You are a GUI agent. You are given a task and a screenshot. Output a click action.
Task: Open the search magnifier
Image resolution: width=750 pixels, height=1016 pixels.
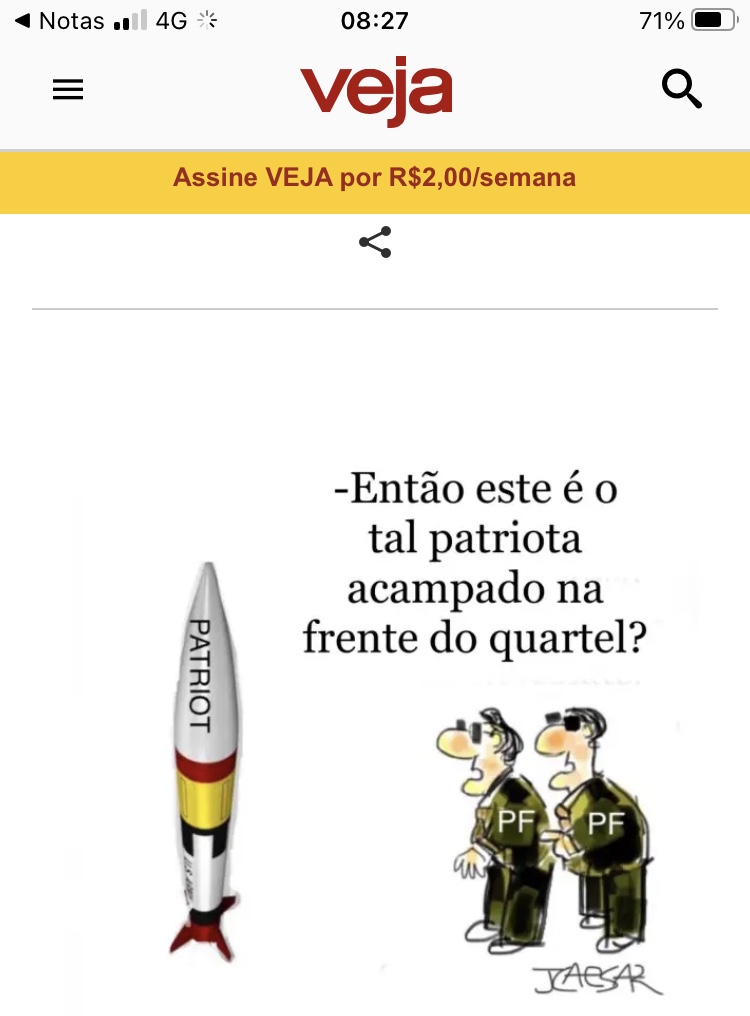tap(682, 90)
